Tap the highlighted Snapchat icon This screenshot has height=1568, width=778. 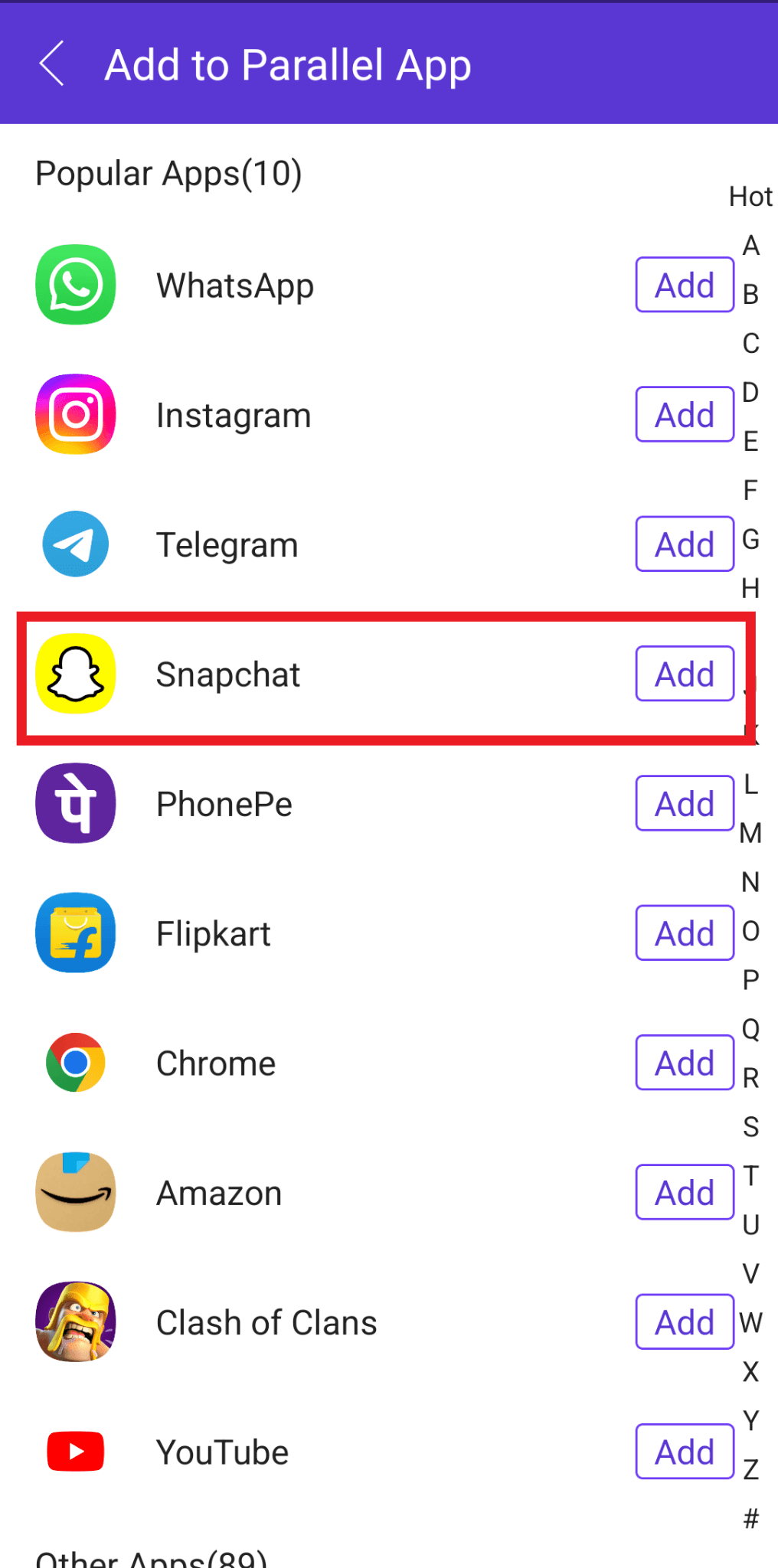click(75, 675)
